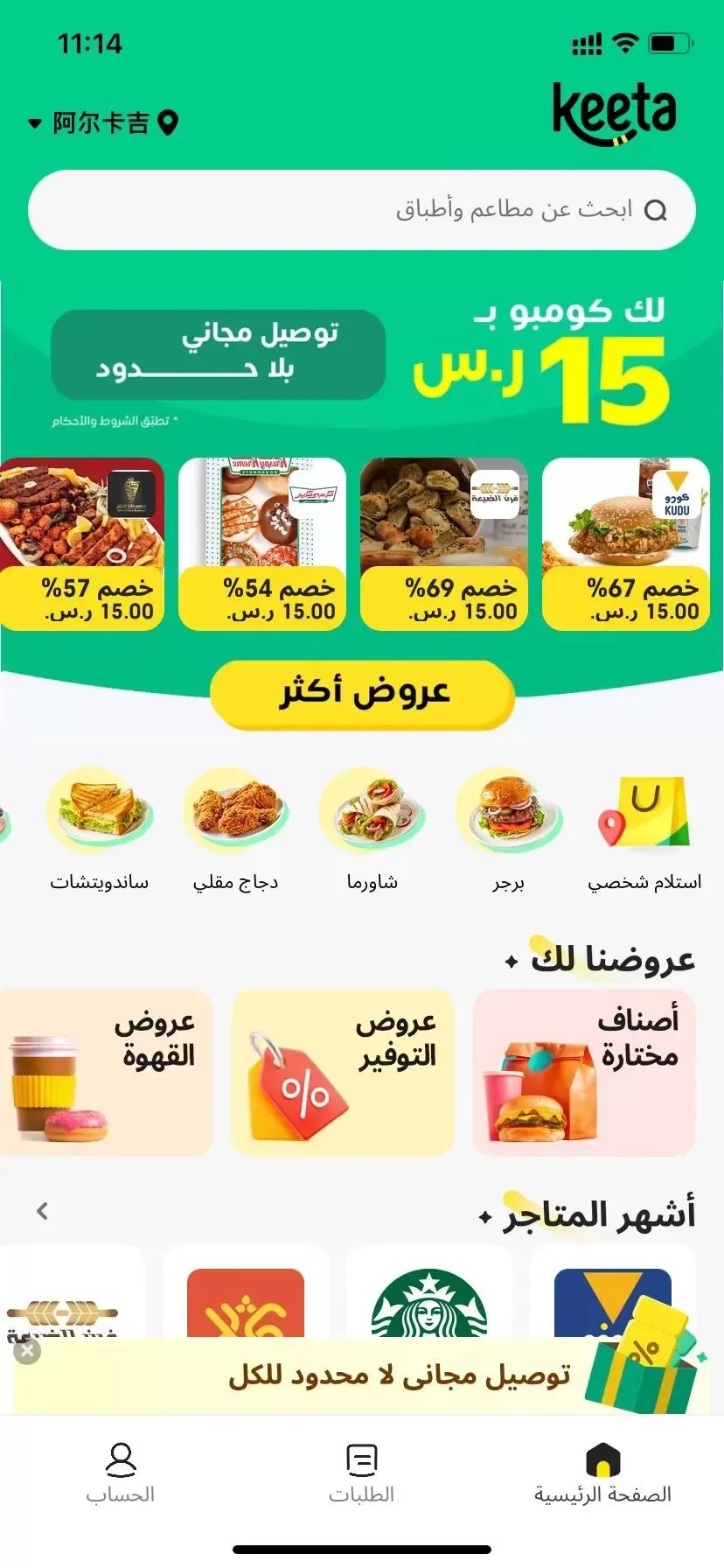Open the location selector dropdown
The width and height of the screenshot is (724, 1568).
click(102, 122)
